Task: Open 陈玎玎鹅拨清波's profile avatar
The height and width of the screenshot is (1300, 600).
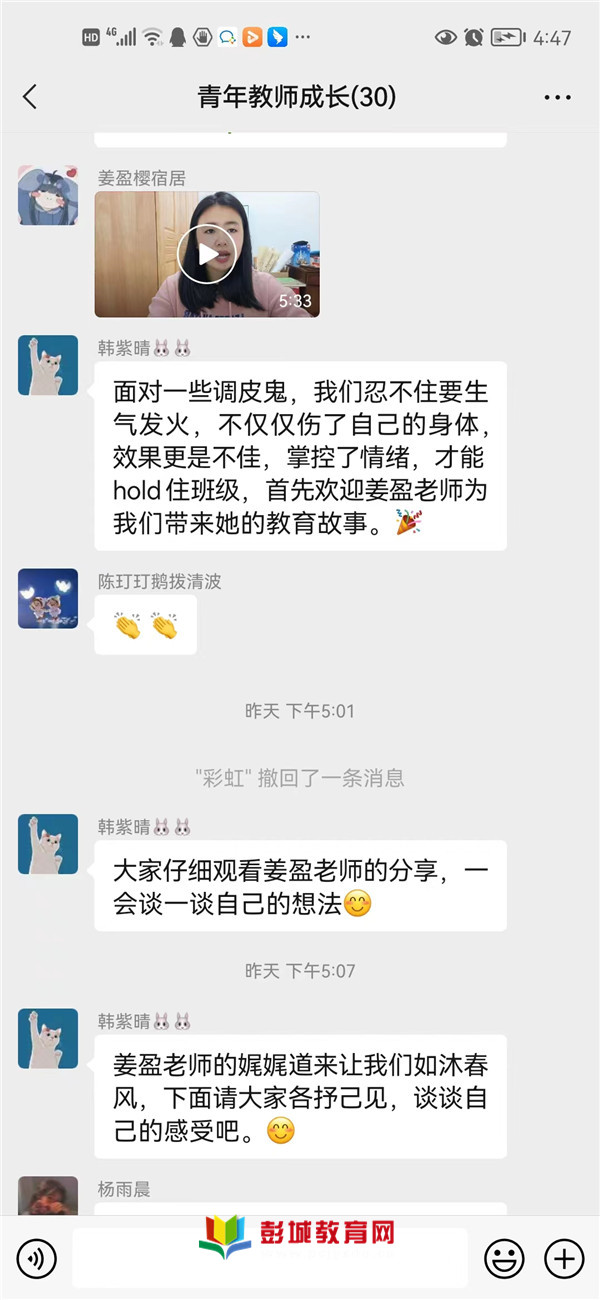Action: tap(48, 599)
